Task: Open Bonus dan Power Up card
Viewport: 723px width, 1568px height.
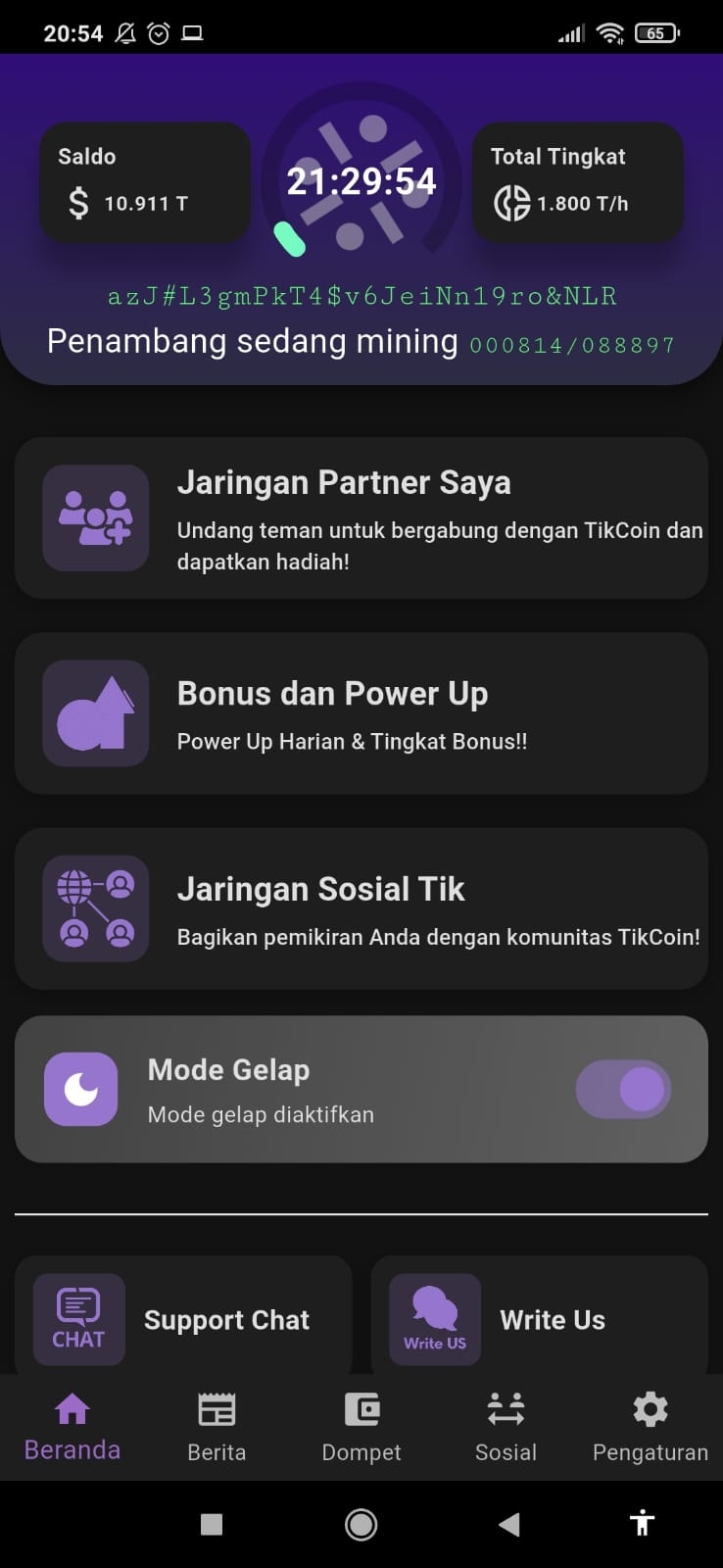Action: tap(361, 712)
